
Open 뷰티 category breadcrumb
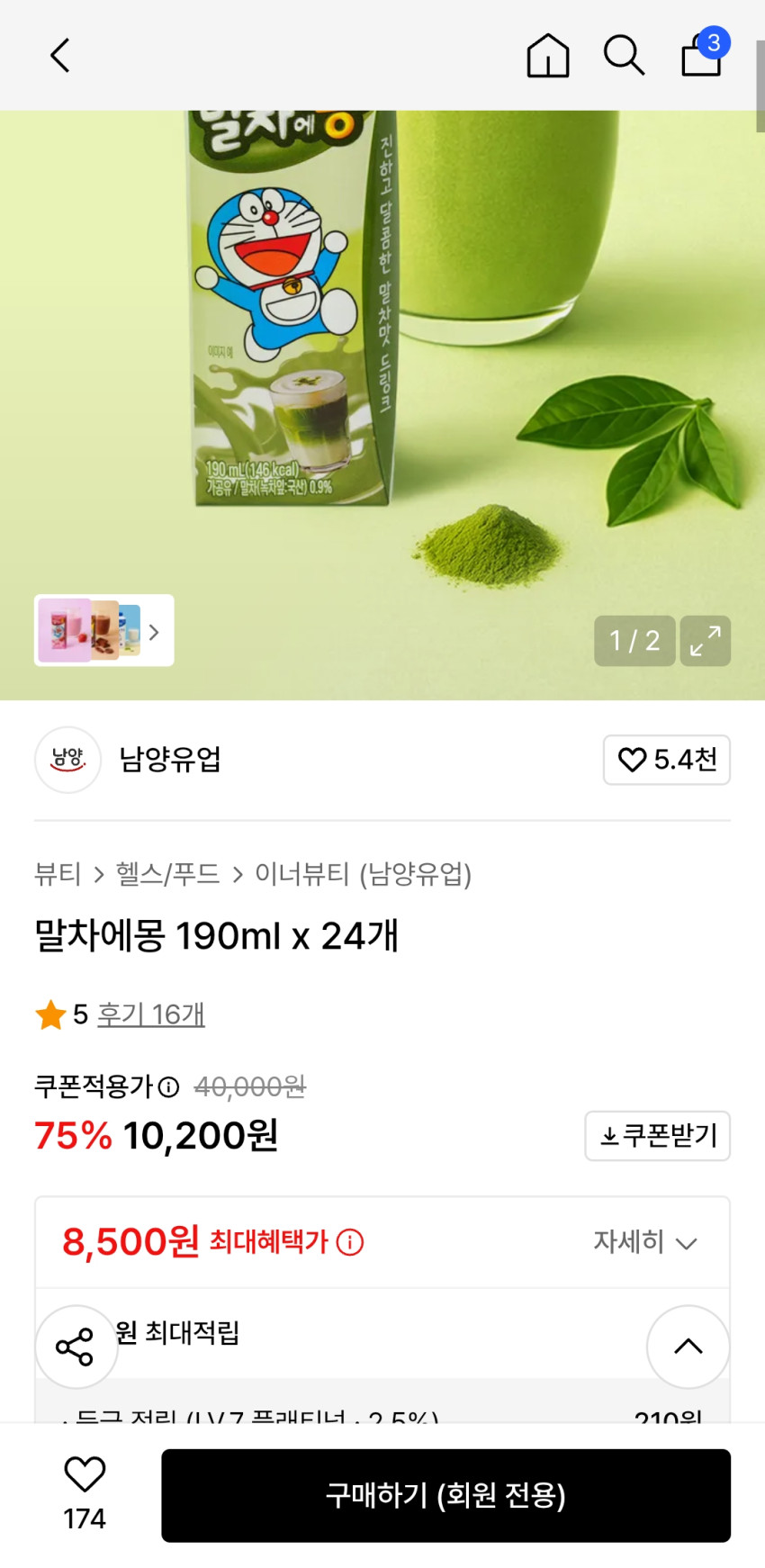pyautogui.click(x=58, y=874)
